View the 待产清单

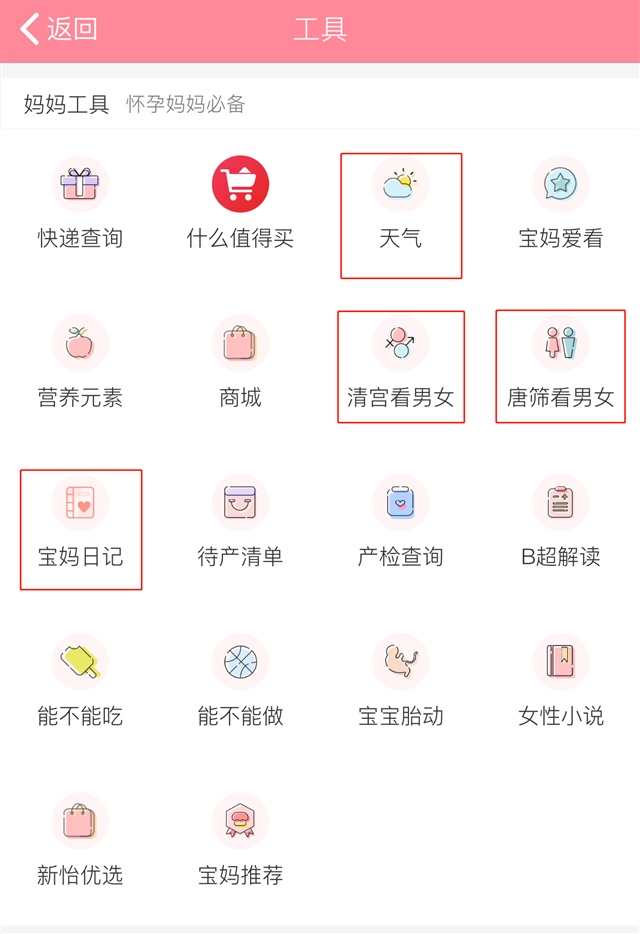(240, 526)
